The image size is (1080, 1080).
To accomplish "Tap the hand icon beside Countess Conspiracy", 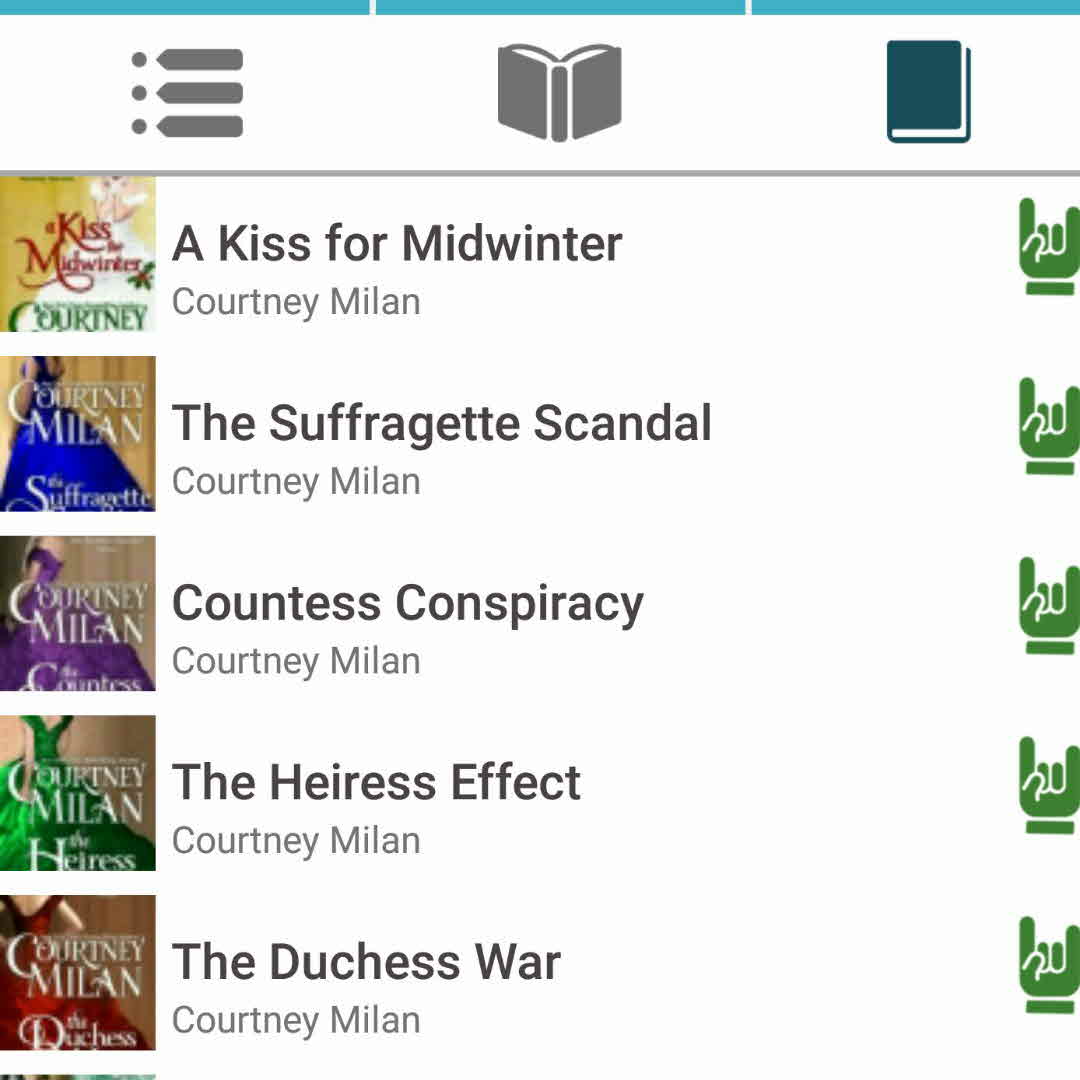I will click(1048, 606).
